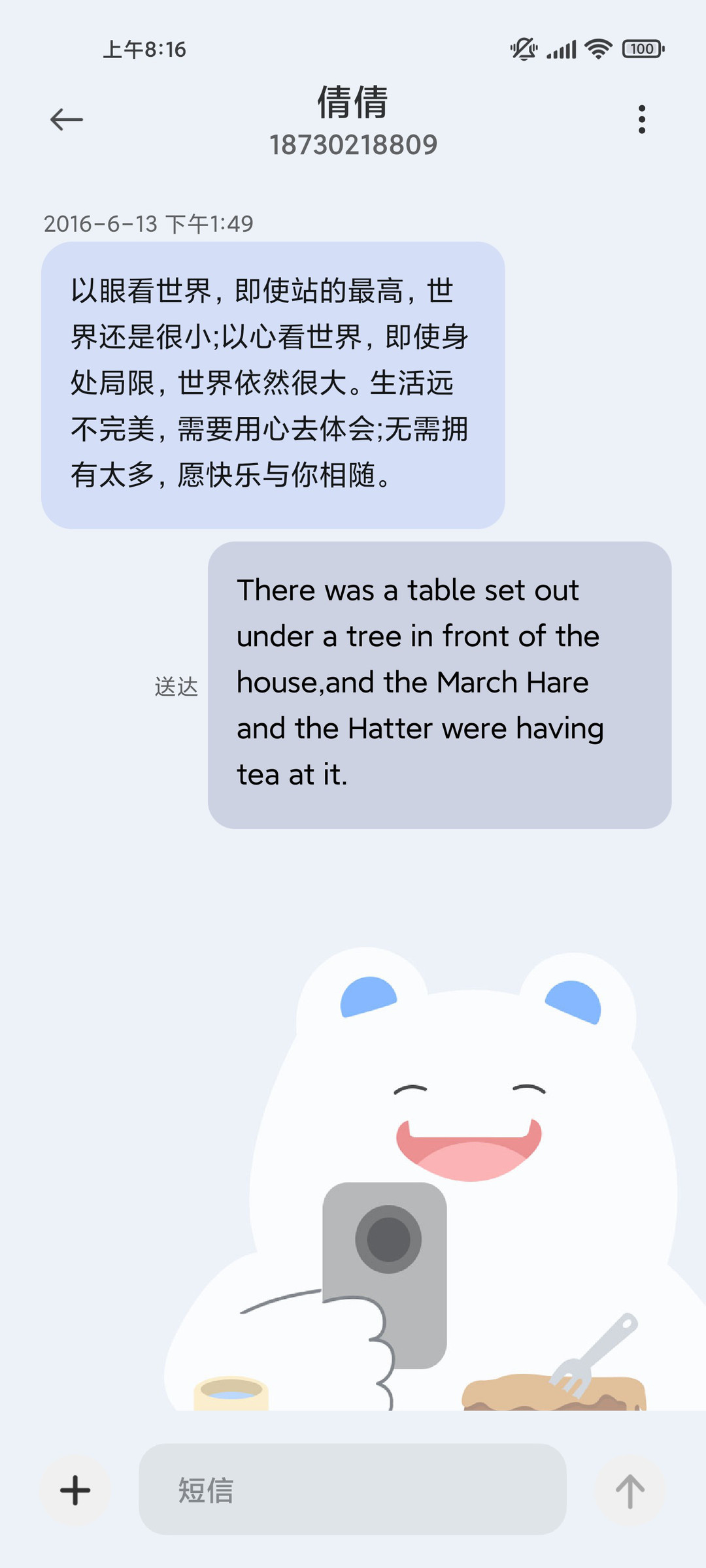Go back using the arrow icon
706x1568 pixels.
(x=67, y=120)
